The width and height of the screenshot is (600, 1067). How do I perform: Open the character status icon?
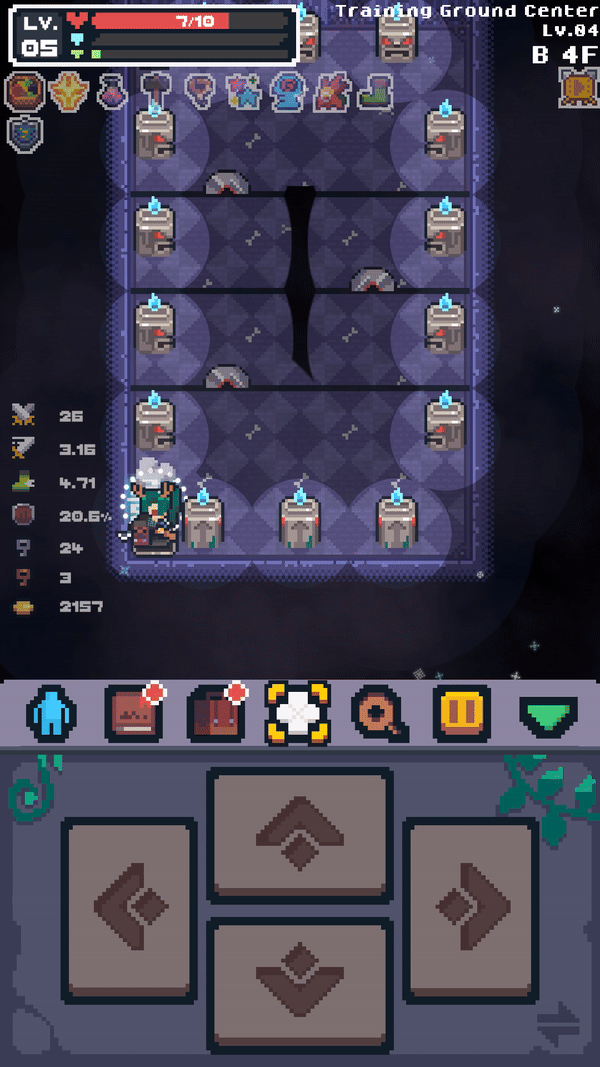[51, 713]
